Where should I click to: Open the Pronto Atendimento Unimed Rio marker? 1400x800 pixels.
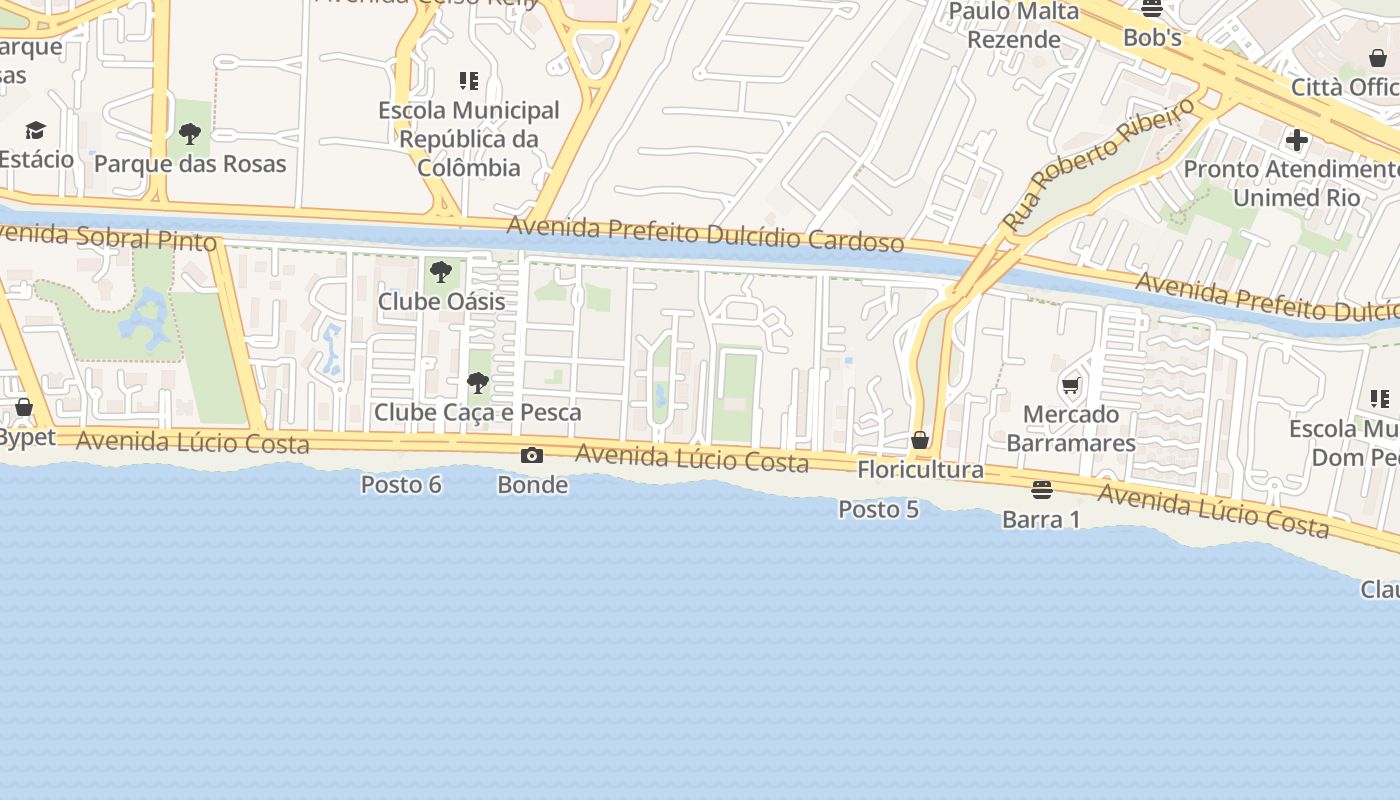(x=1297, y=140)
